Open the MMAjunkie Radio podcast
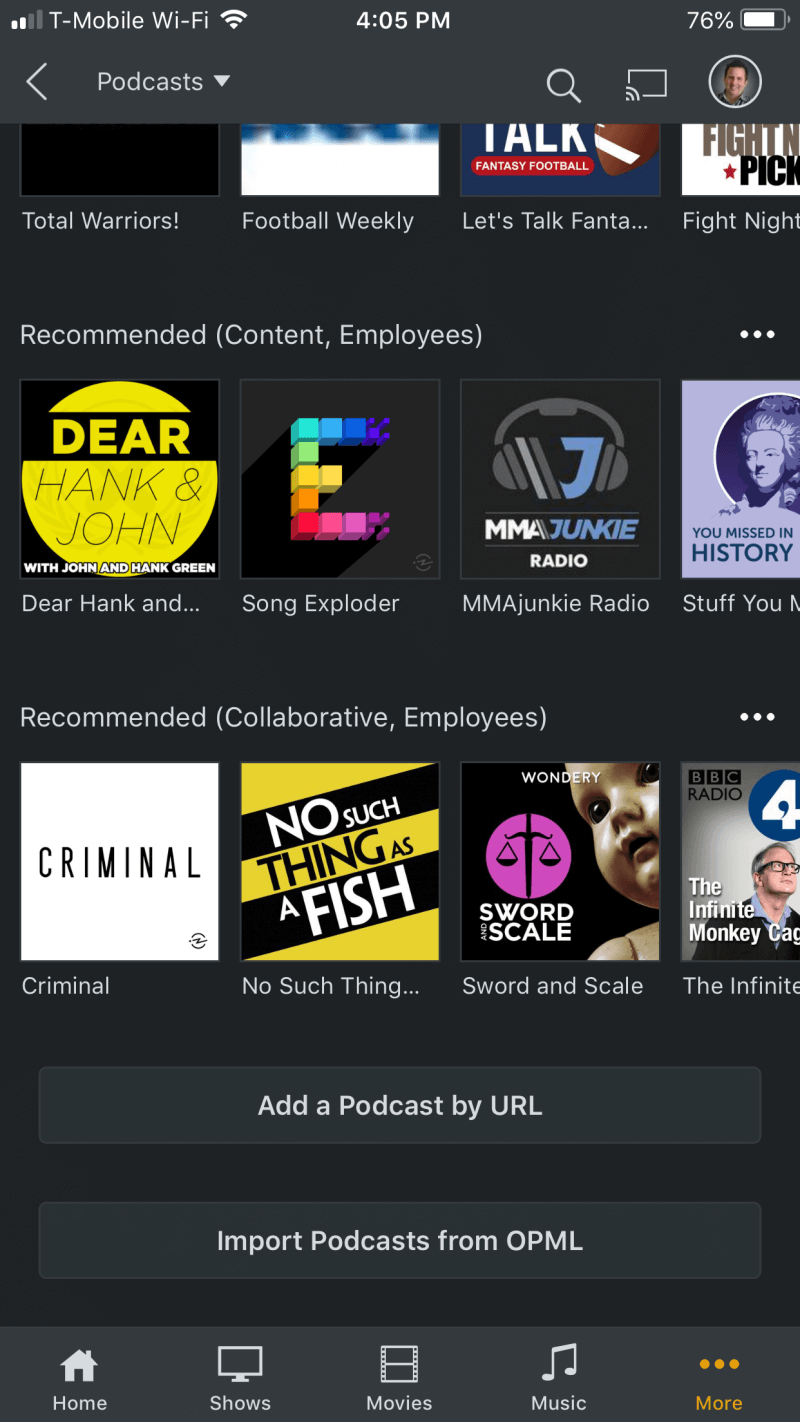 tap(560, 479)
